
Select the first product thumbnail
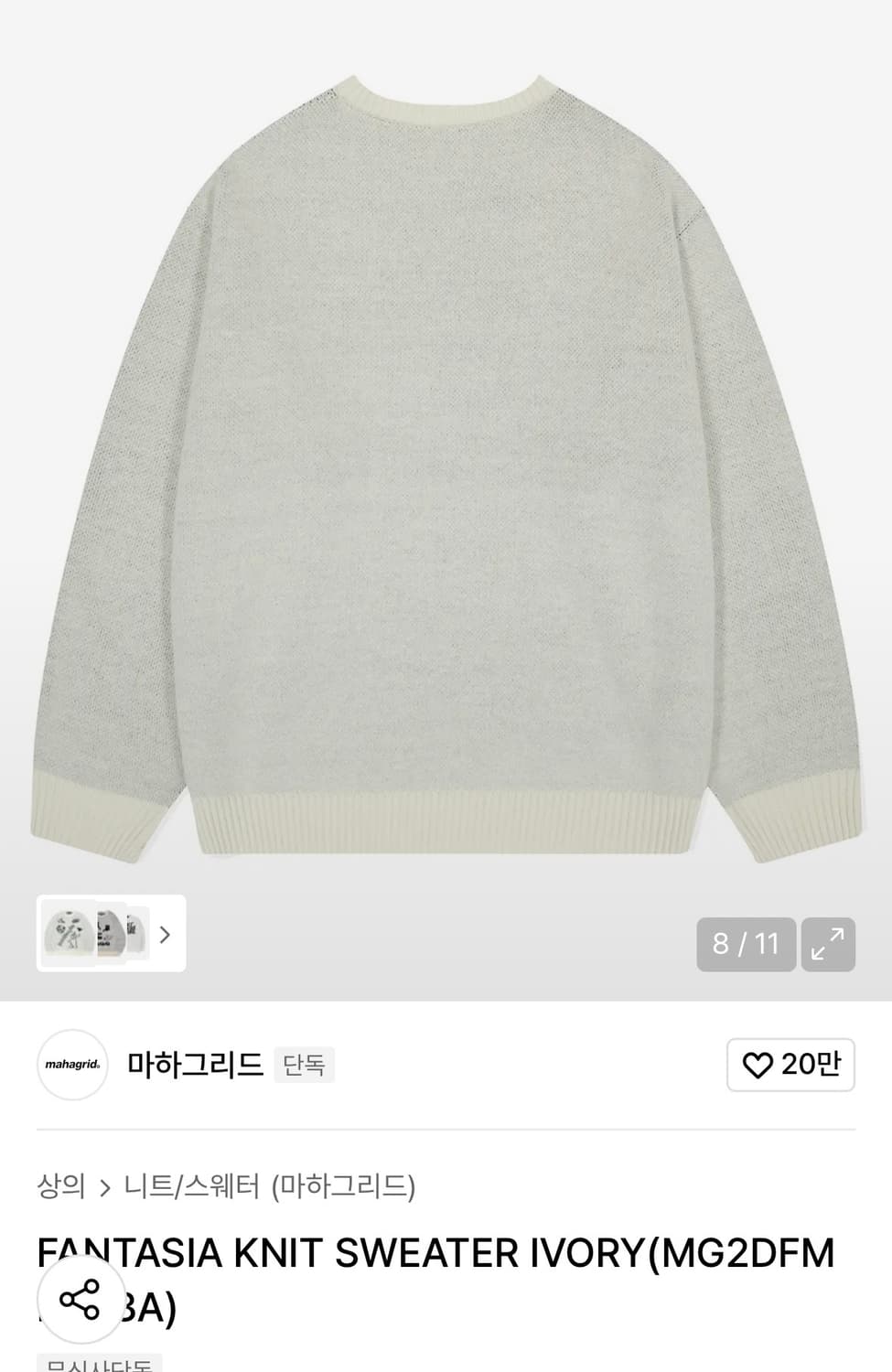click(x=69, y=935)
